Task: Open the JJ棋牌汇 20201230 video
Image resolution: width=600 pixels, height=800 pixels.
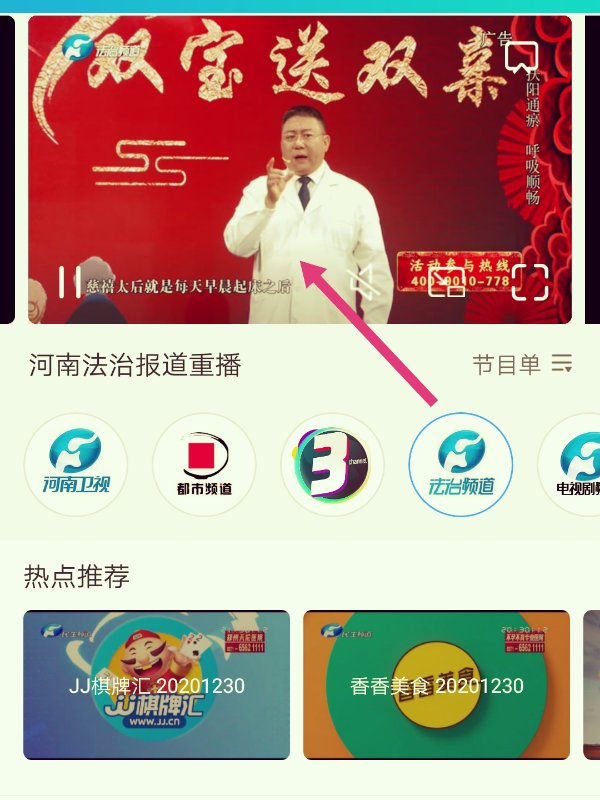Action: 157,685
